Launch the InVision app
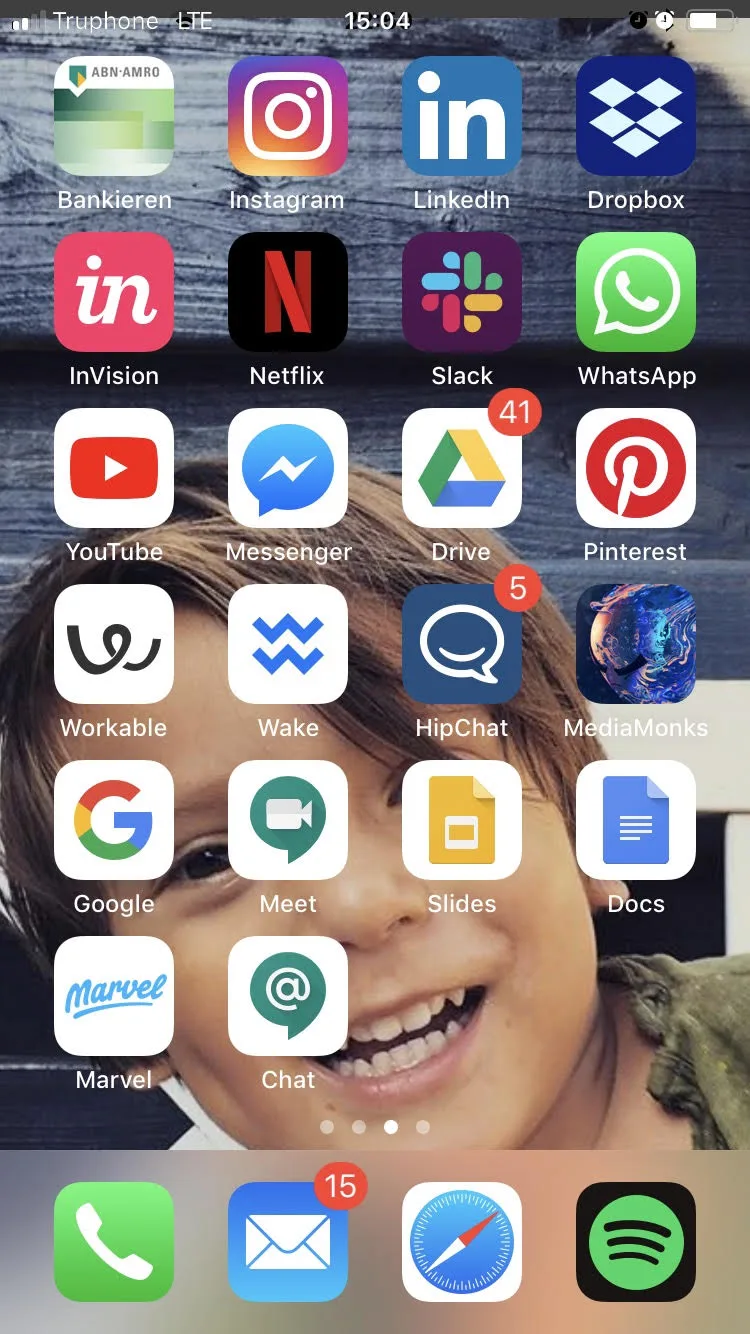Image resolution: width=750 pixels, height=1334 pixels. (x=114, y=292)
